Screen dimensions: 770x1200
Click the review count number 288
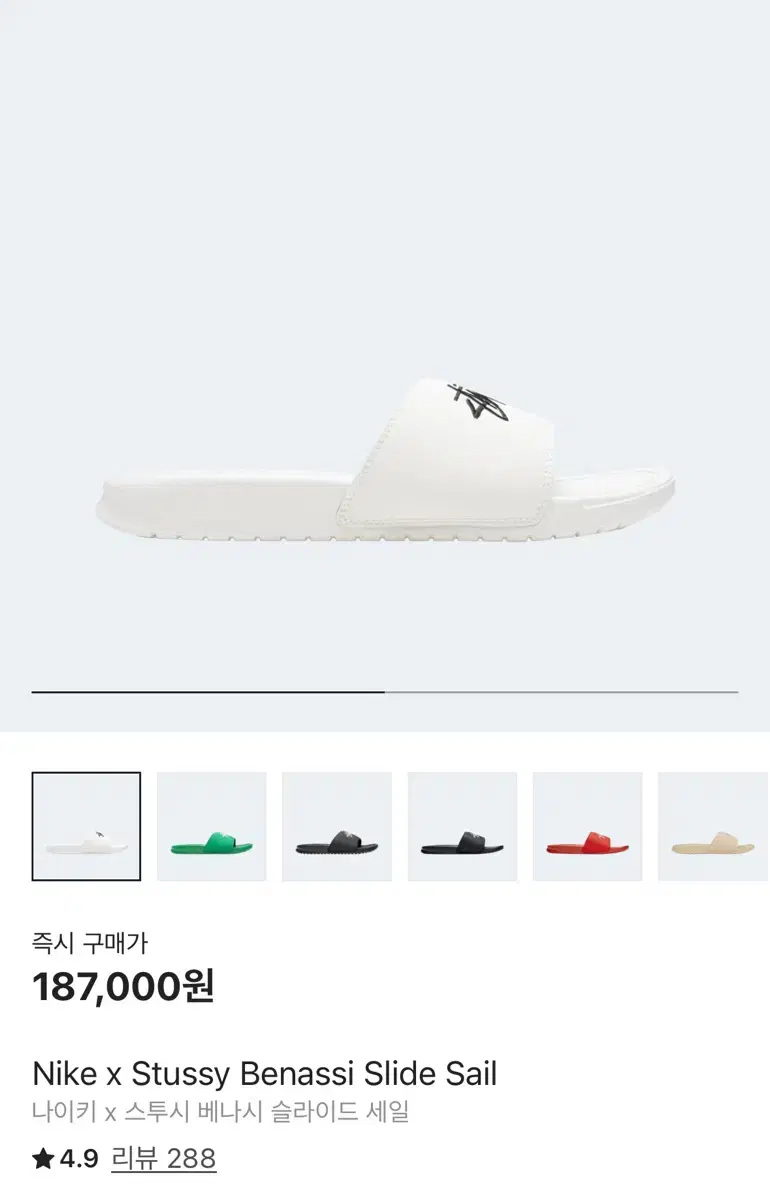(x=198, y=1159)
